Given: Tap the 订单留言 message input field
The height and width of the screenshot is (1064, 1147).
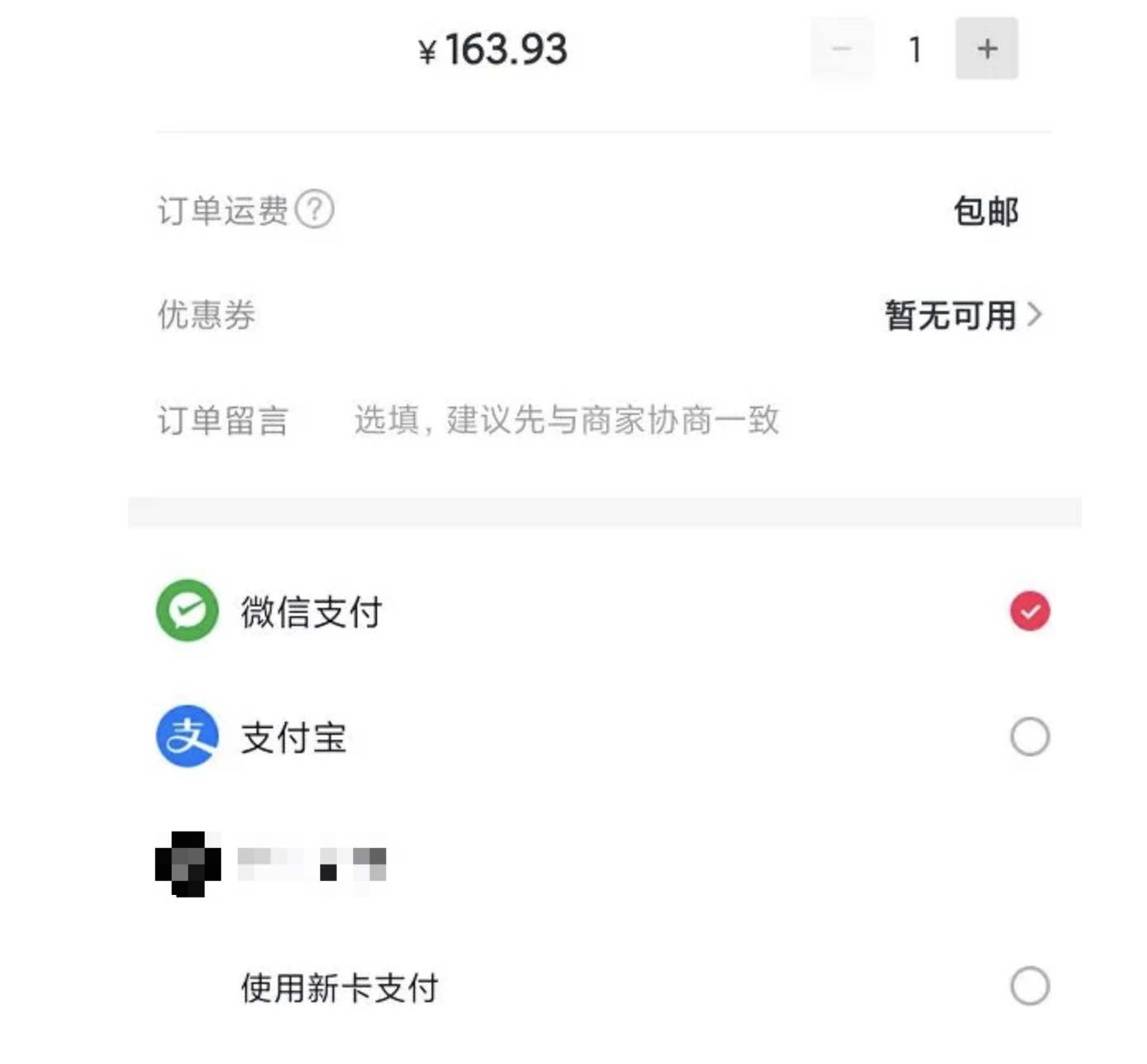Looking at the screenshot, I should (x=567, y=421).
